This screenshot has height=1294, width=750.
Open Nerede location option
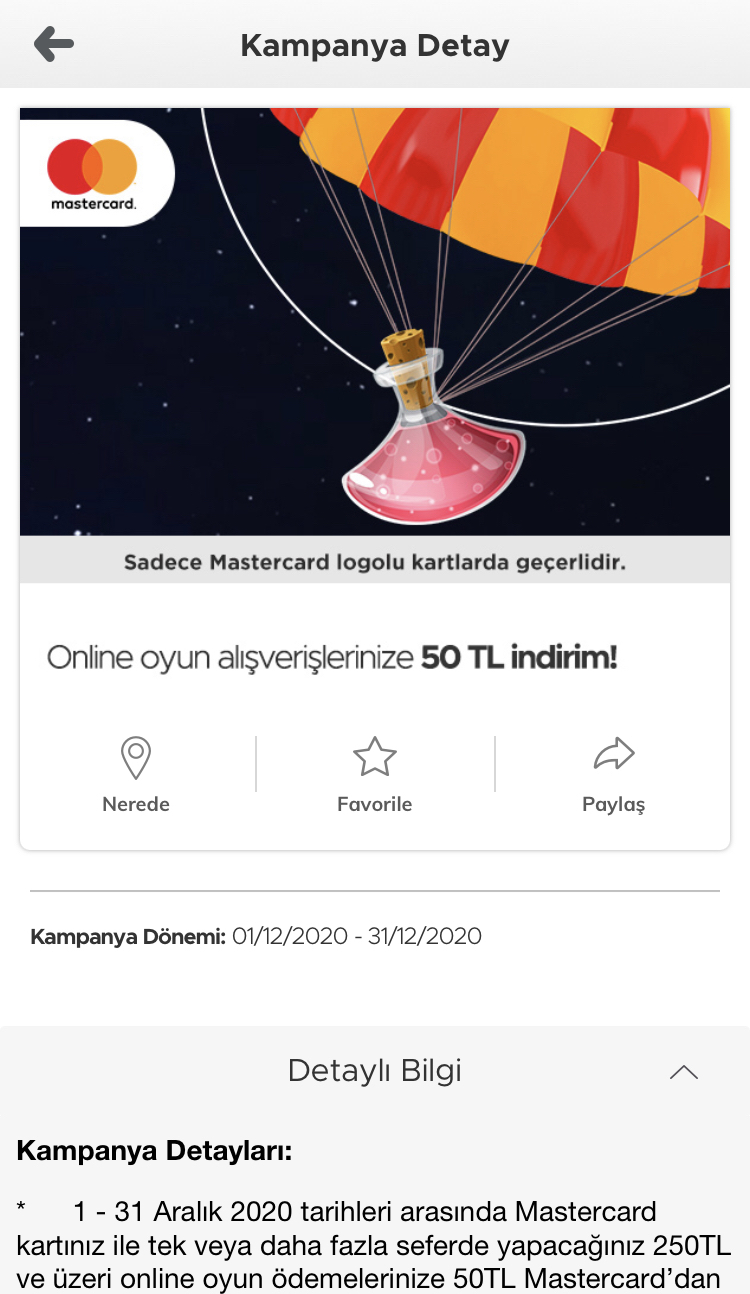(136, 774)
